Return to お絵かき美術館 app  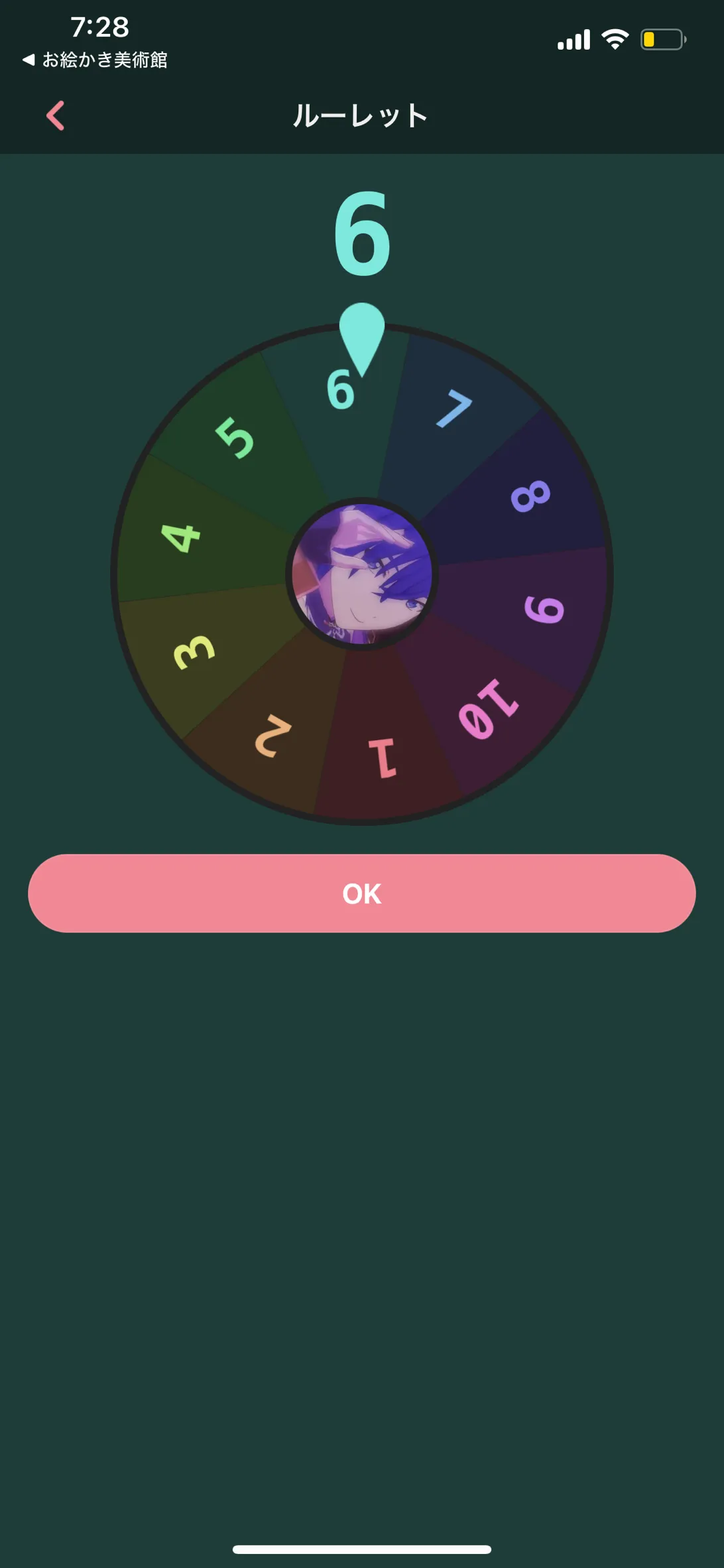click(x=95, y=60)
